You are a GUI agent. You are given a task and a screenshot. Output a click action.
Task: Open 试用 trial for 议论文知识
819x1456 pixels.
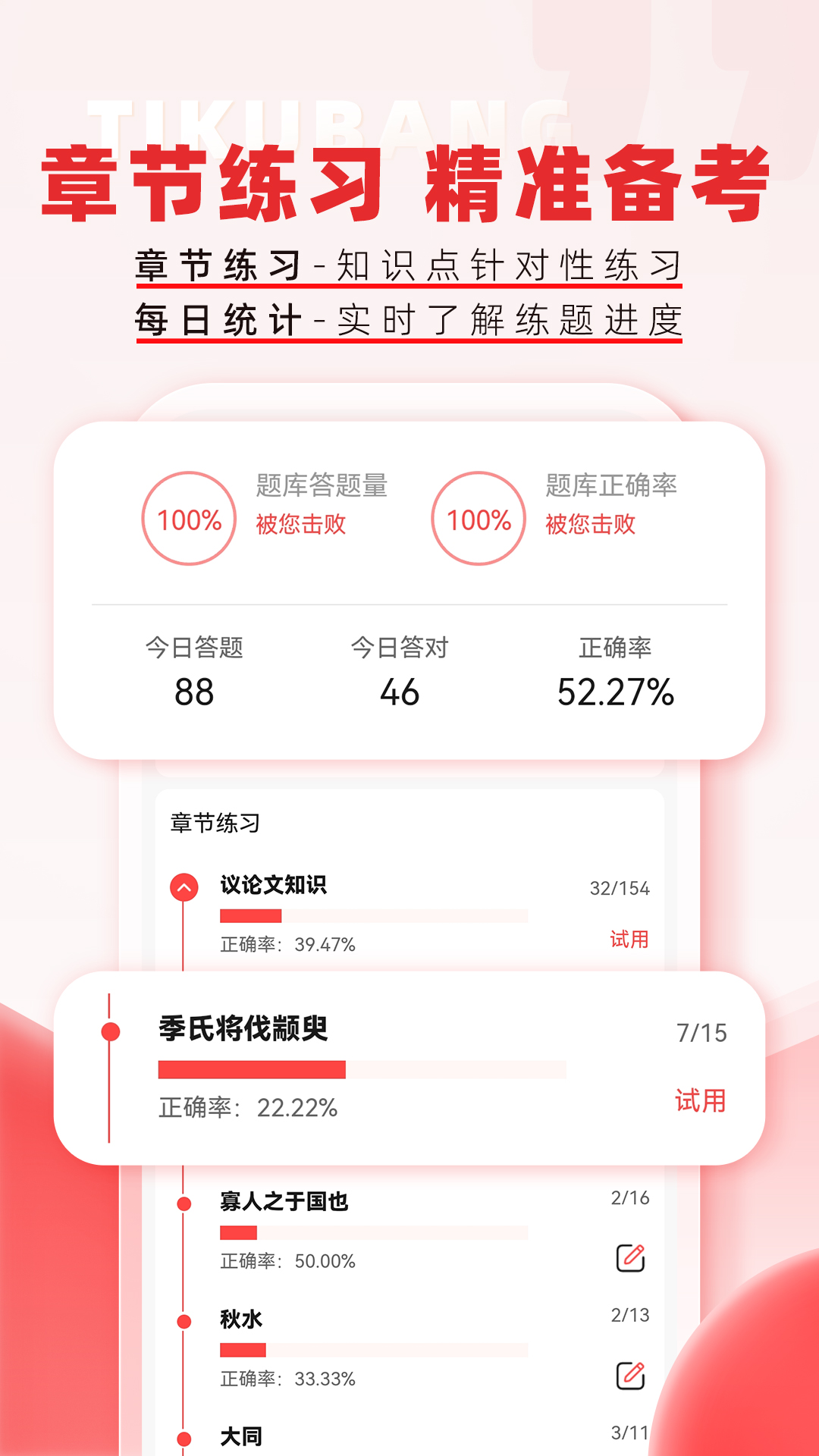(x=629, y=940)
